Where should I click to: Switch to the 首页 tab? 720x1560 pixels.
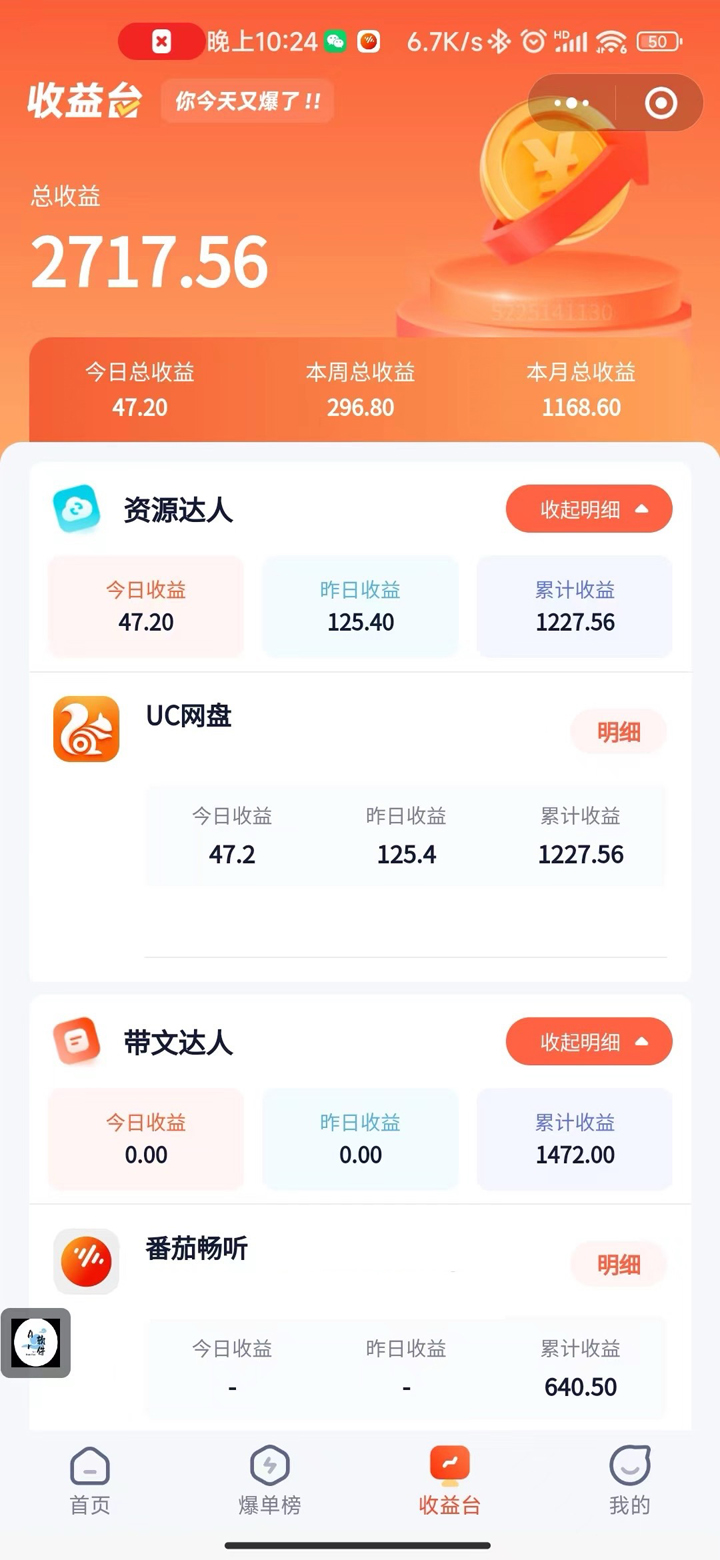tap(90, 1481)
